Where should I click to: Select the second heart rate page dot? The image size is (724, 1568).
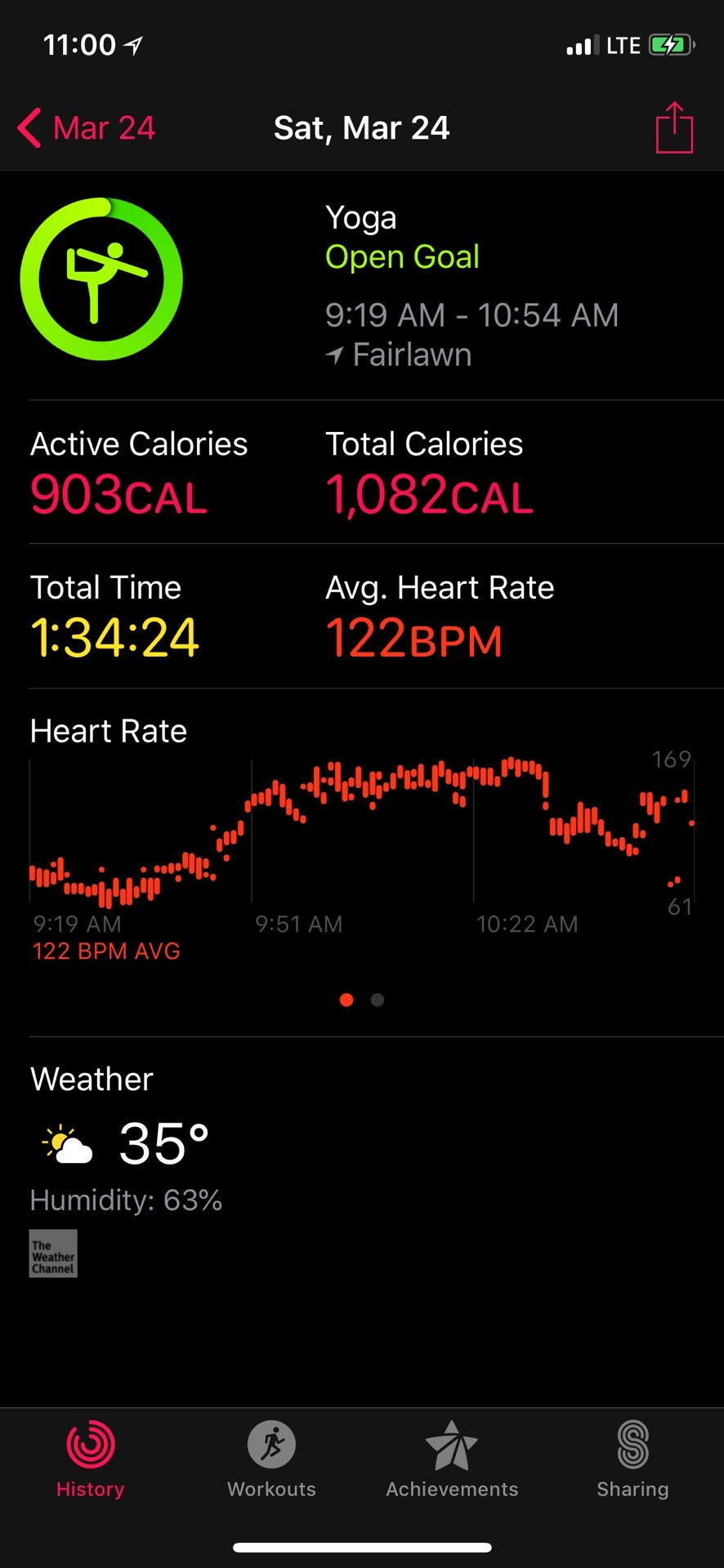378,1000
